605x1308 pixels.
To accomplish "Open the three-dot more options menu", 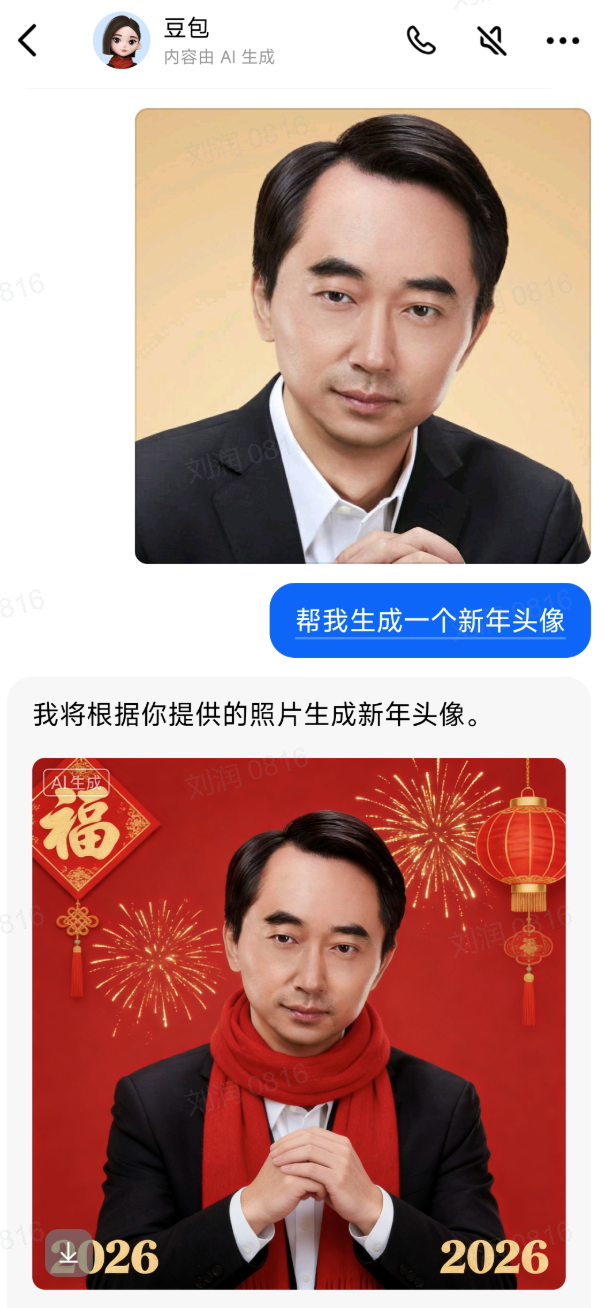I will click(x=563, y=41).
